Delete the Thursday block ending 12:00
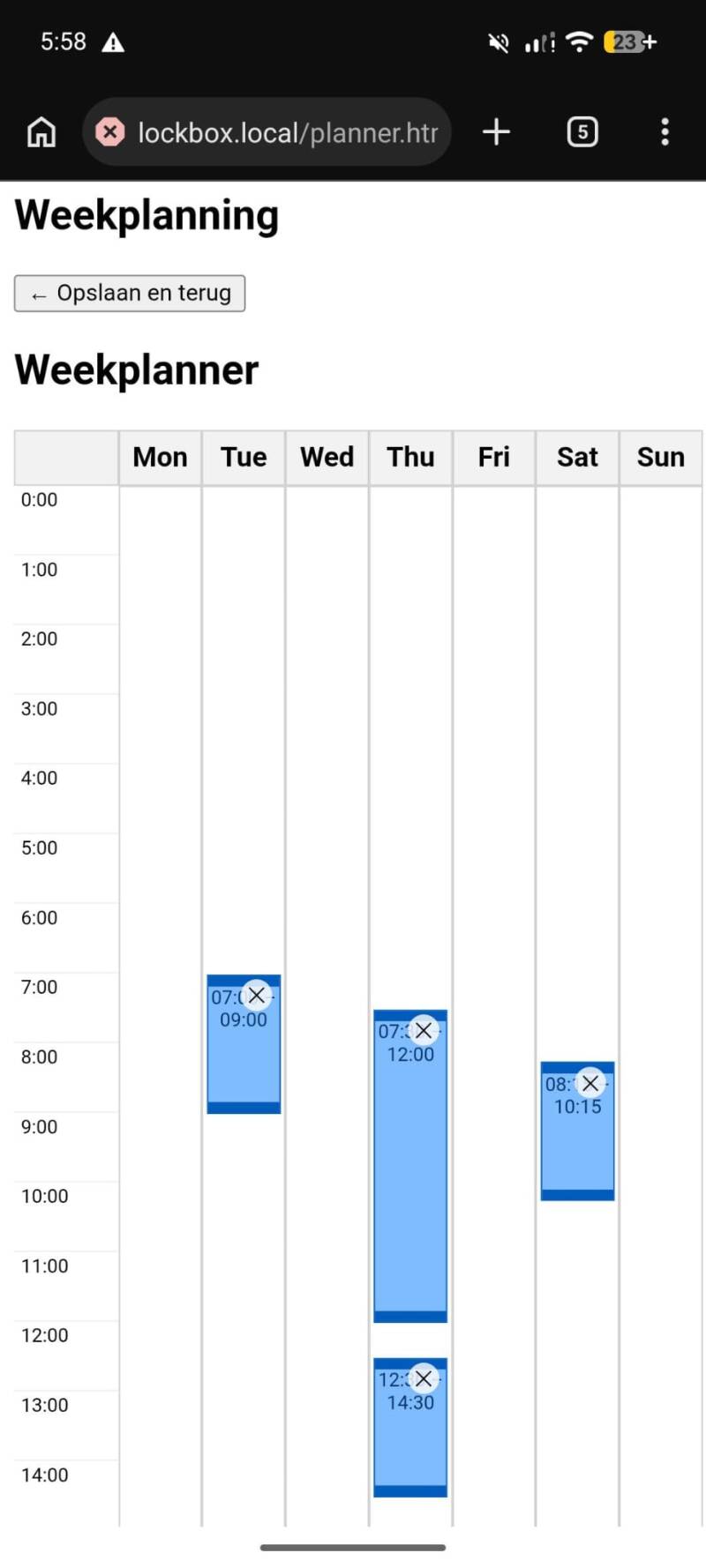Viewport: 706px width, 1568px height. point(424,1030)
